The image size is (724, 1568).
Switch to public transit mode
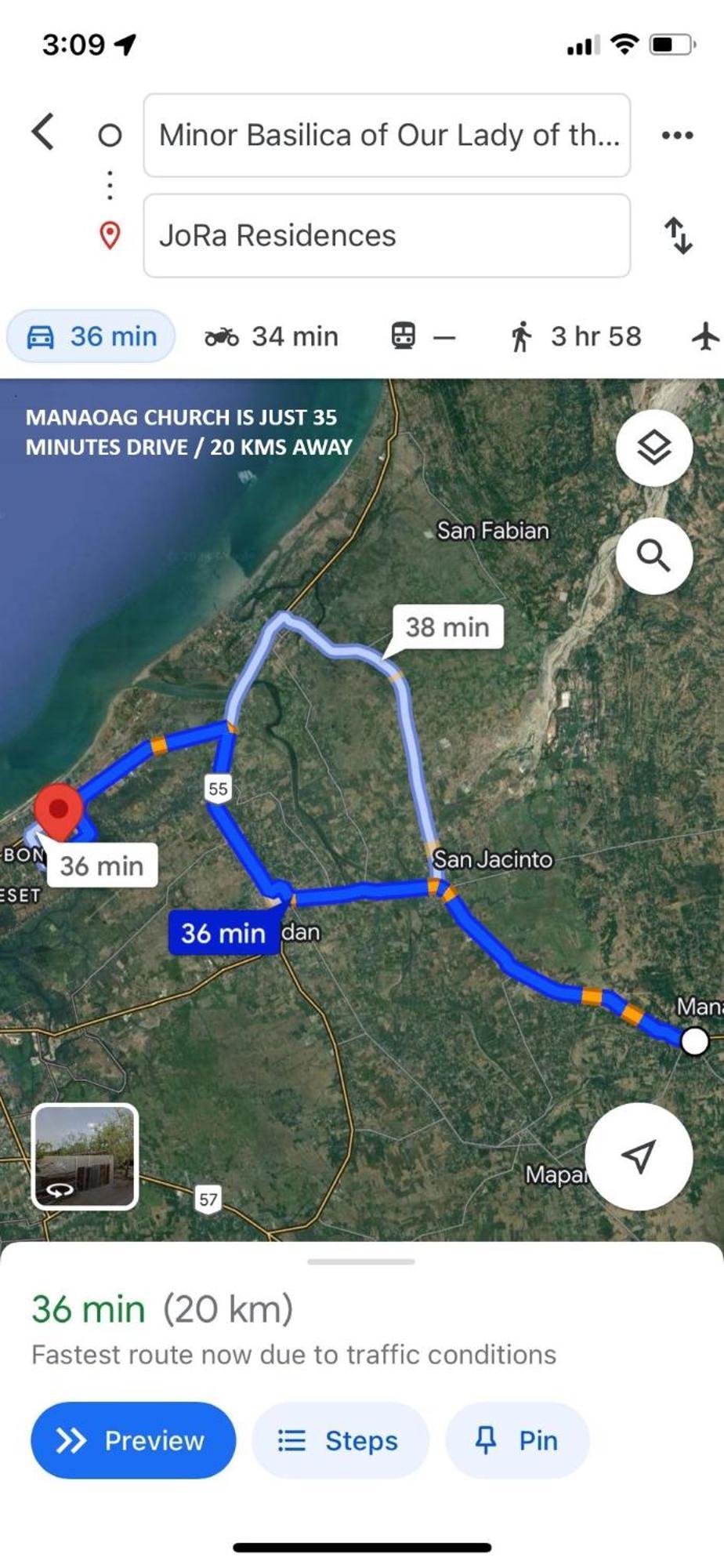point(422,337)
